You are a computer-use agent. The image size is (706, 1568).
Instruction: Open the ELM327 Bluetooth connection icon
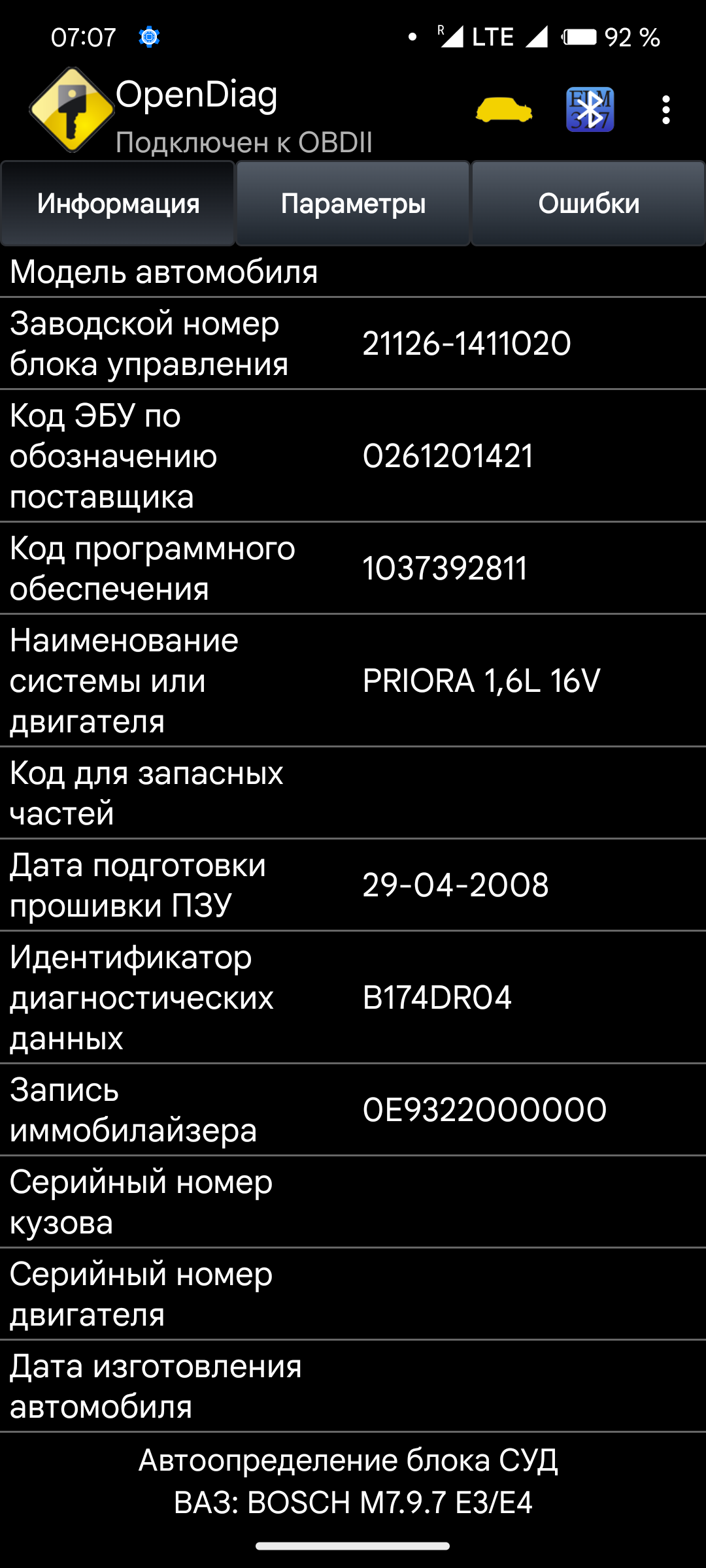tap(590, 110)
